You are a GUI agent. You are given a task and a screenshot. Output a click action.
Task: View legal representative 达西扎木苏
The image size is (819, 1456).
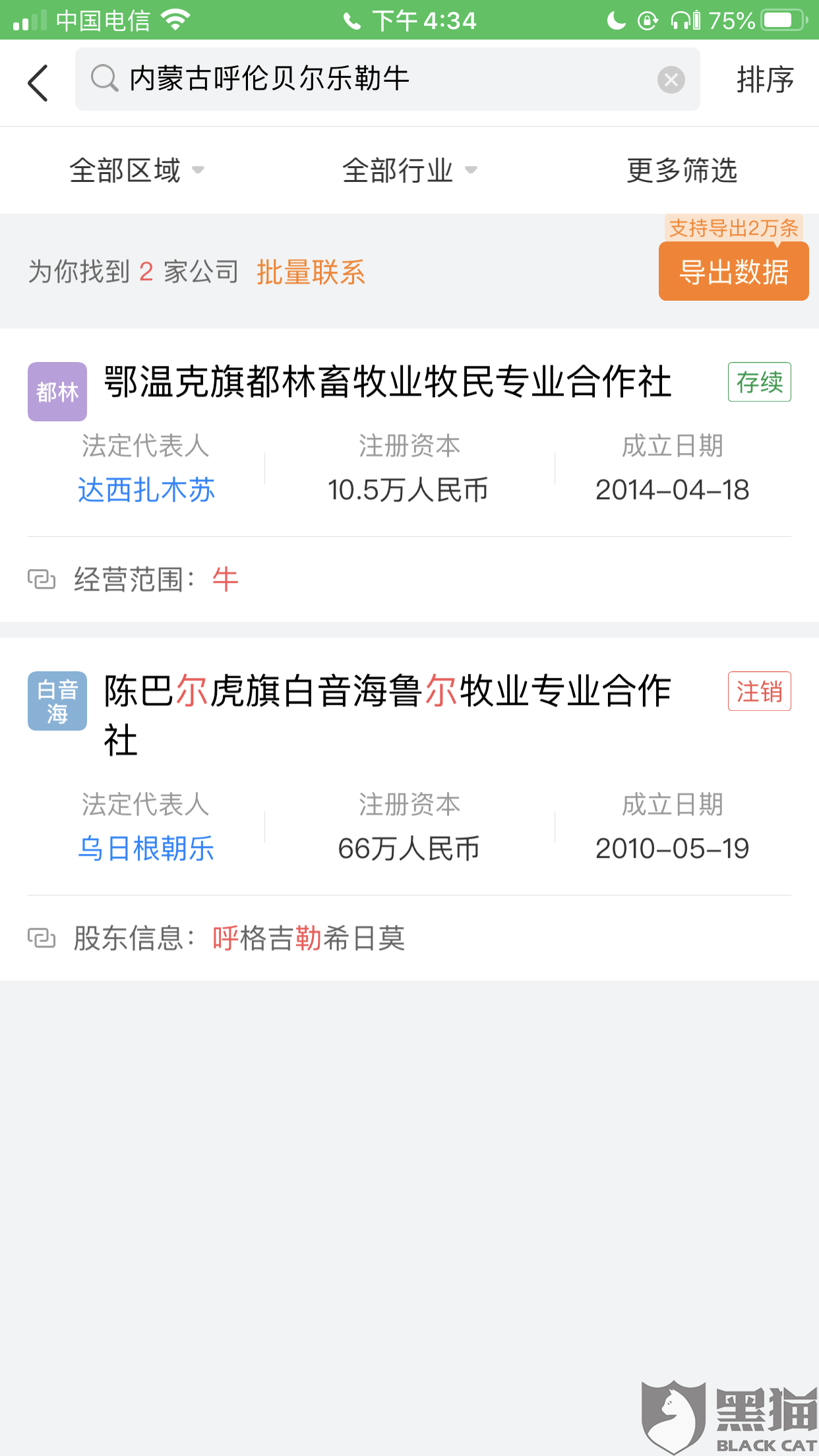tap(146, 490)
